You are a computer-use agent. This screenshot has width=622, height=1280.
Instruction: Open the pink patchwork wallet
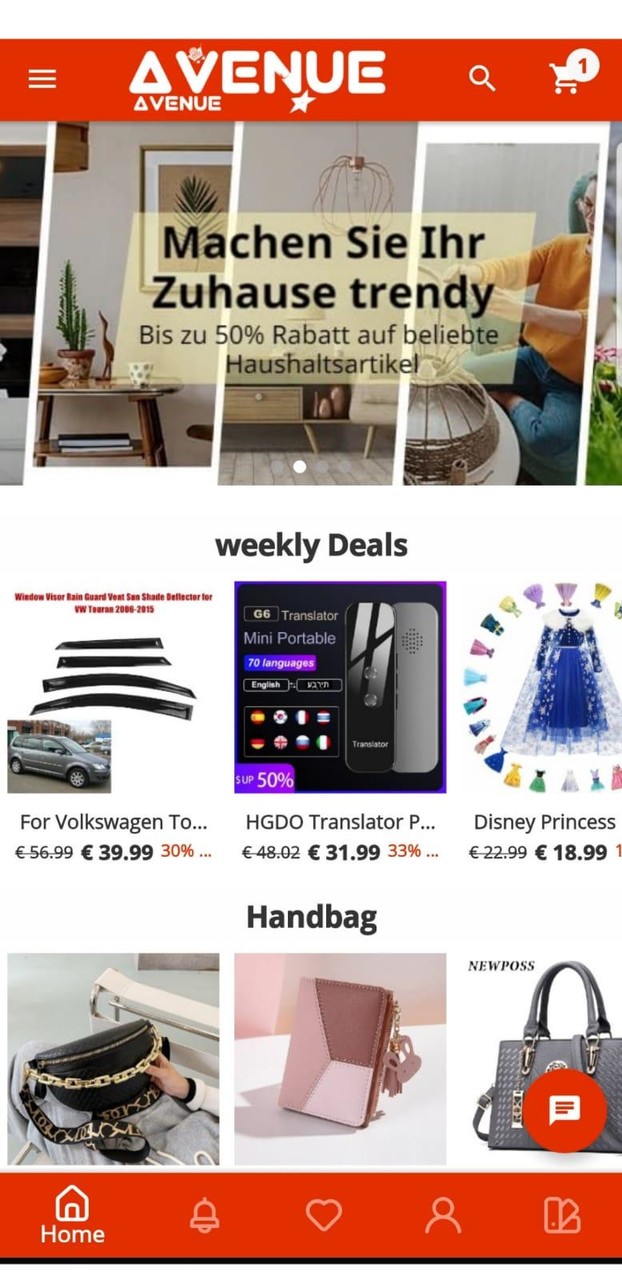[340, 1058]
